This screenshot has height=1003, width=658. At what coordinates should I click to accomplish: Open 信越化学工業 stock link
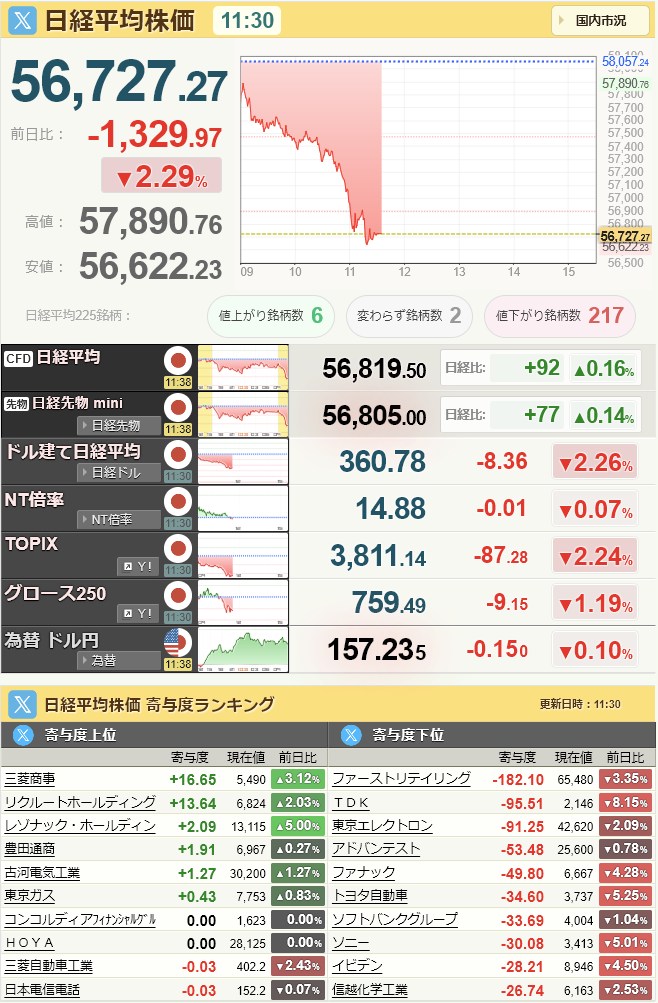369,989
